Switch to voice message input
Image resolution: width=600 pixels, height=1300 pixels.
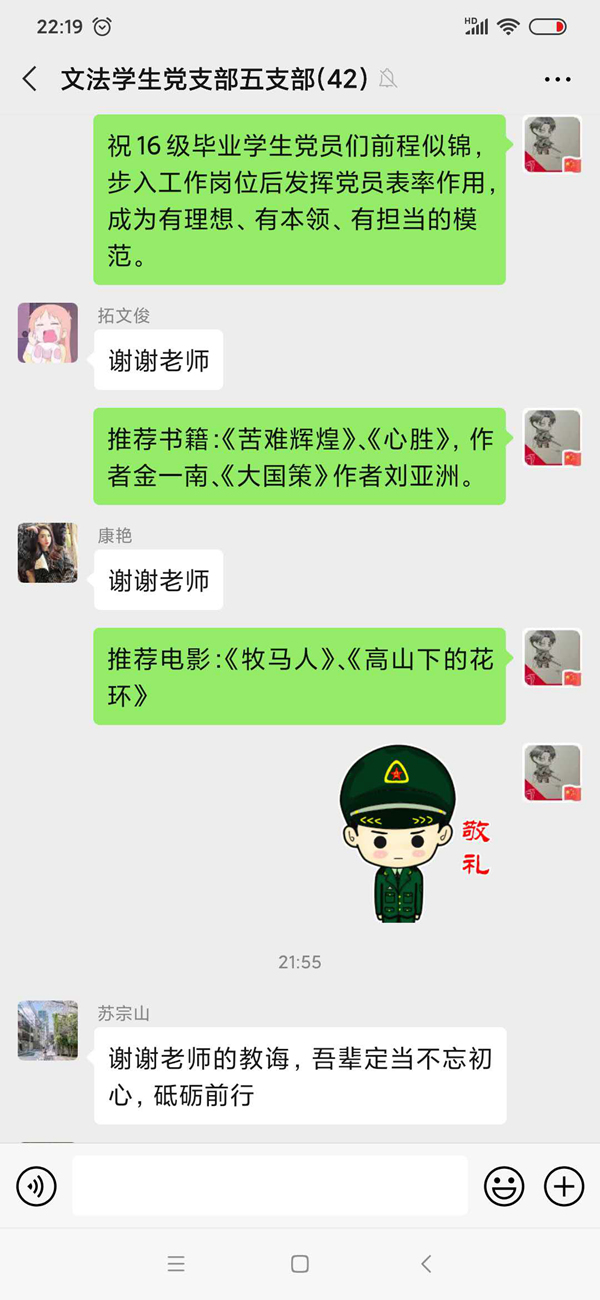tap(37, 1186)
